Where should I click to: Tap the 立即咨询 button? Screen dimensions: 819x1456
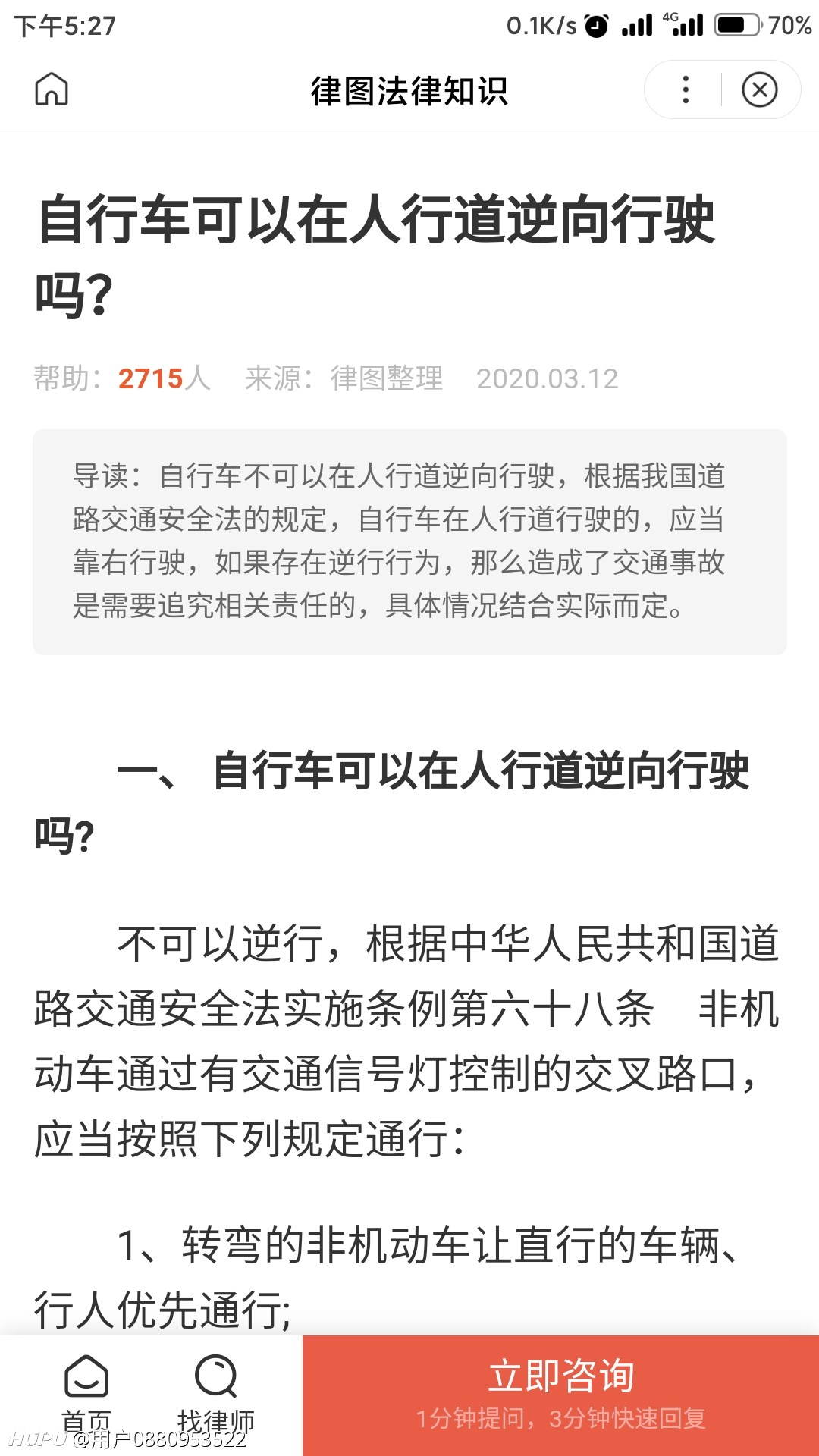point(560,1395)
